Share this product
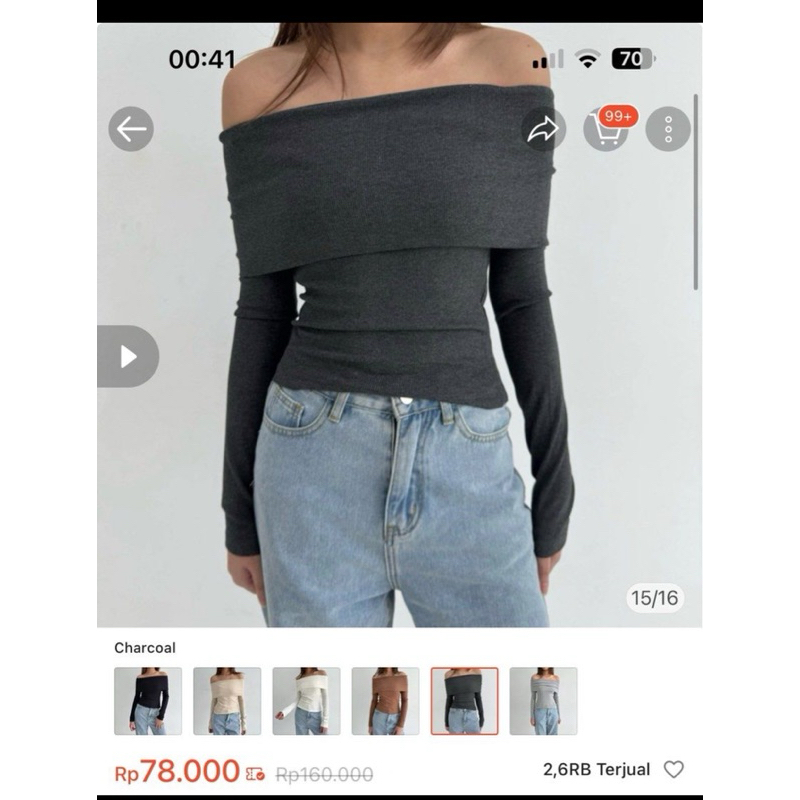The width and height of the screenshot is (800, 800). (x=543, y=129)
